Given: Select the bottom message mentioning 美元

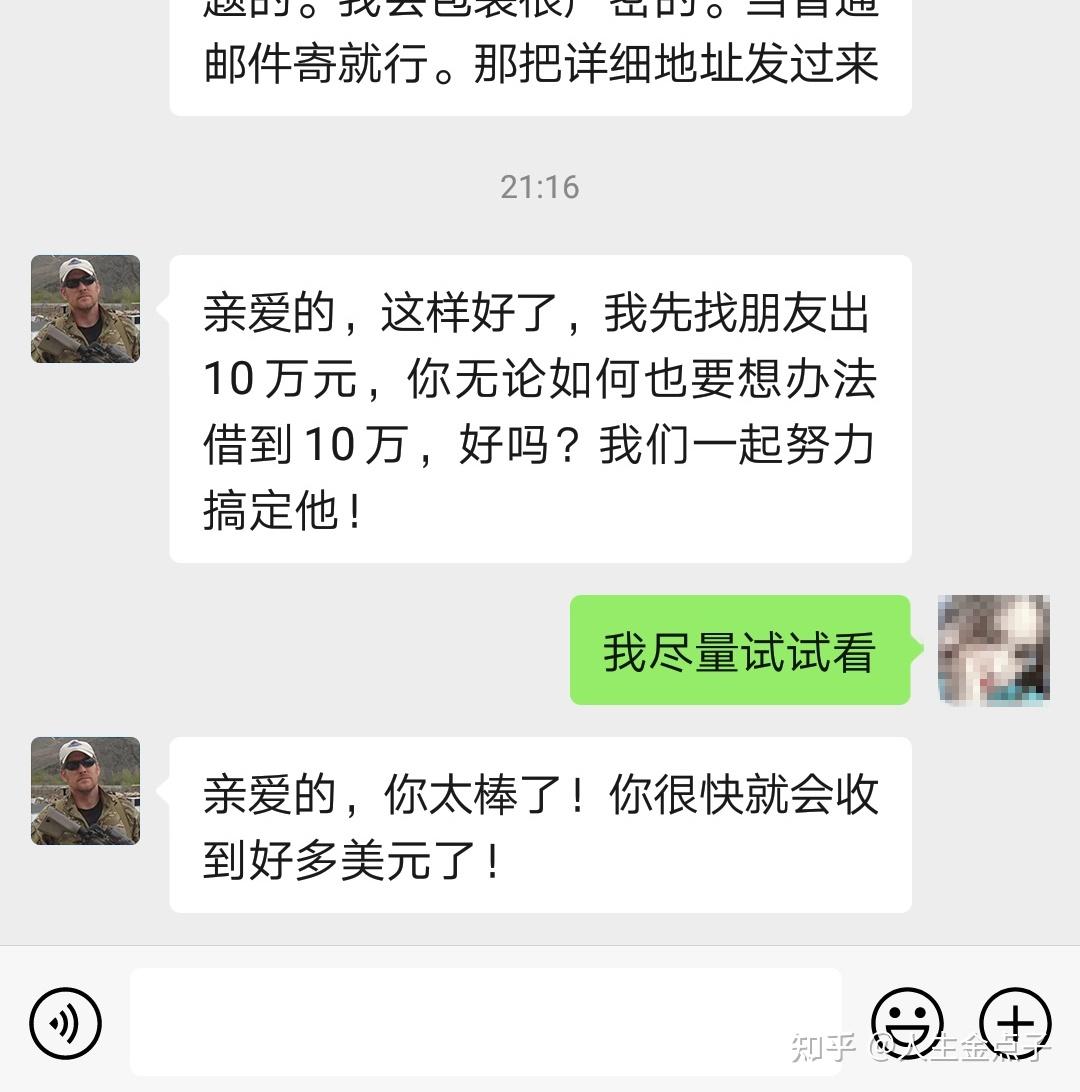Looking at the screenshot, I should pos(540,825).
